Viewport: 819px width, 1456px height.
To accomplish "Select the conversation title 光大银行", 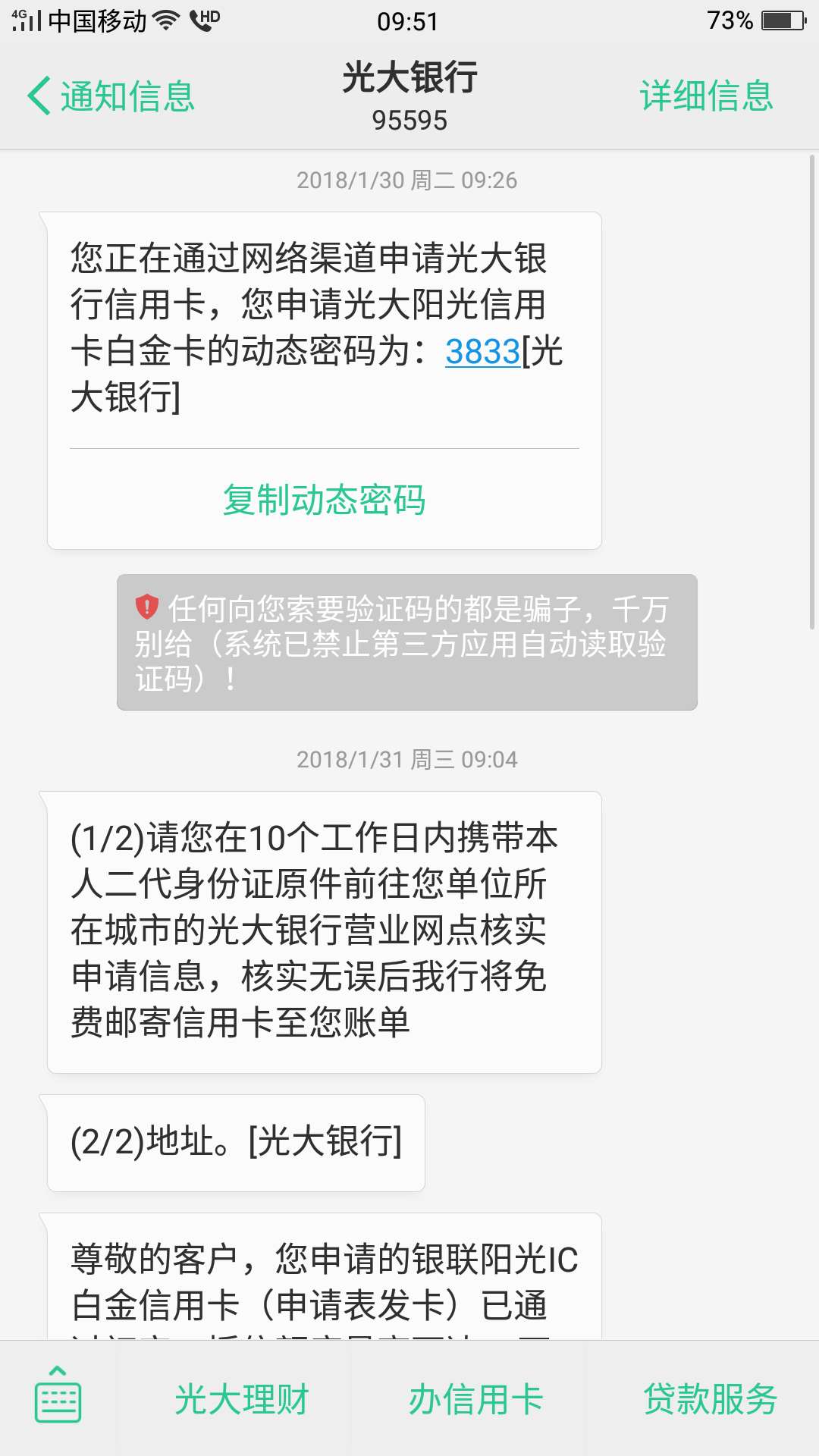I will pyautogui.click(x=409, y=80).
